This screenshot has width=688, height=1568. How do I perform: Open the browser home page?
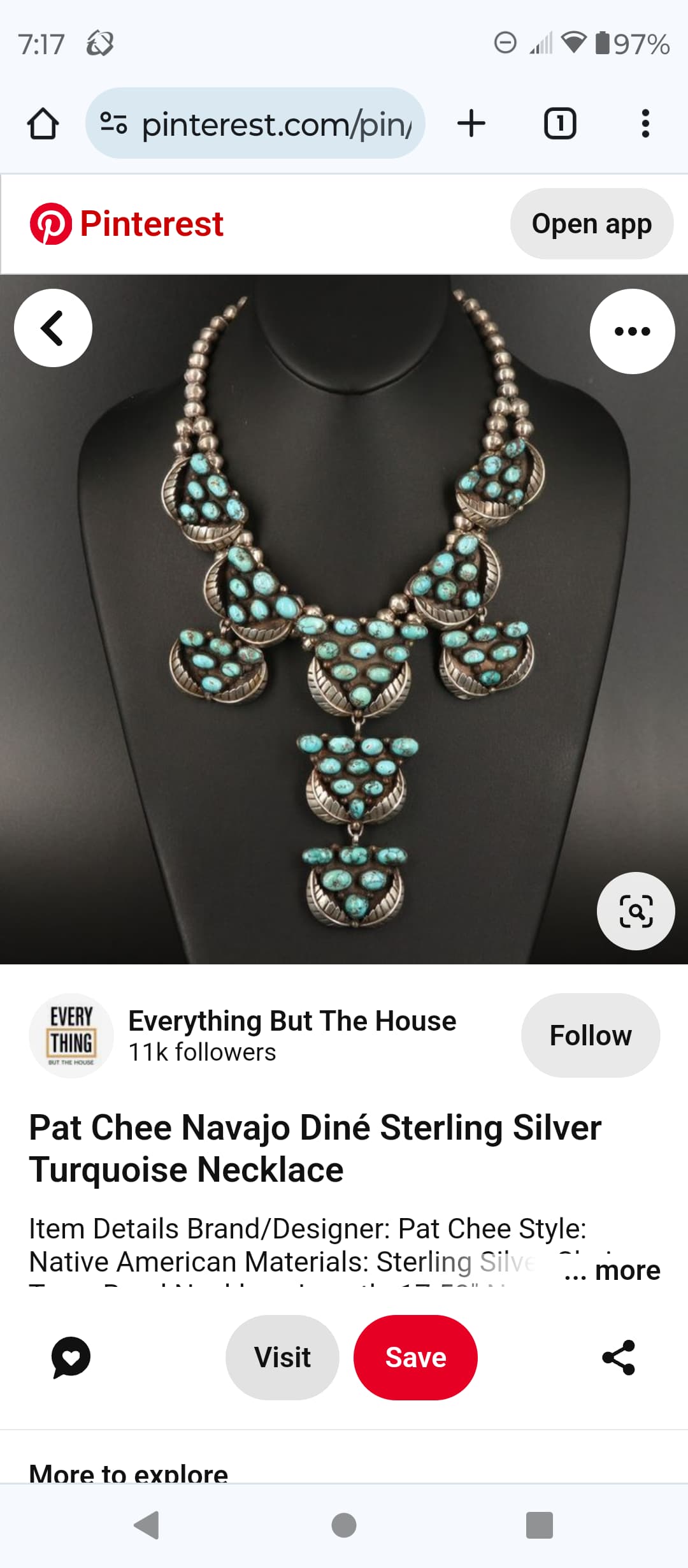pos(43,124)
